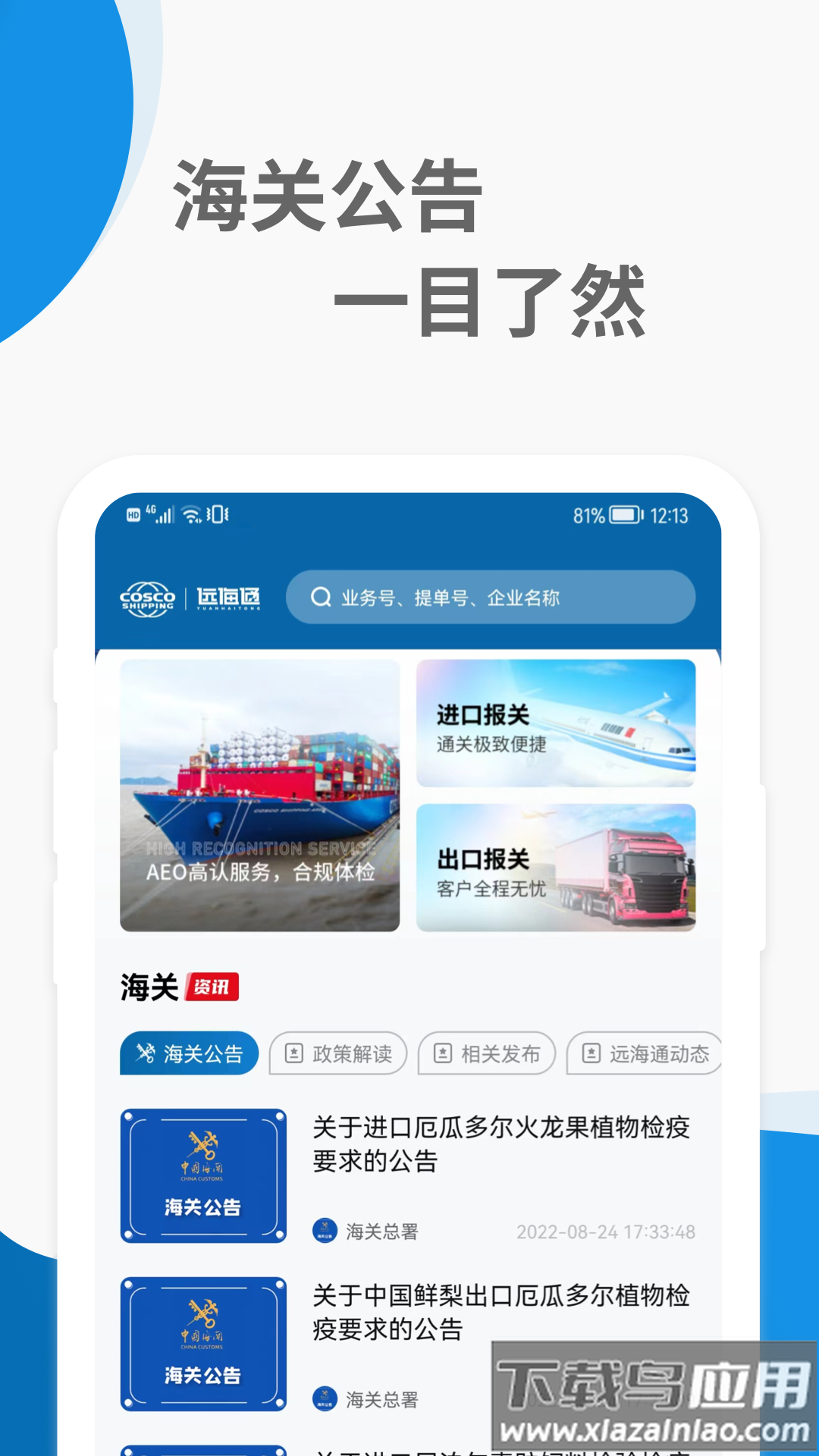Tap the document icon beside 政策解读
The image size is (819, 1456).
point(295,1053)
